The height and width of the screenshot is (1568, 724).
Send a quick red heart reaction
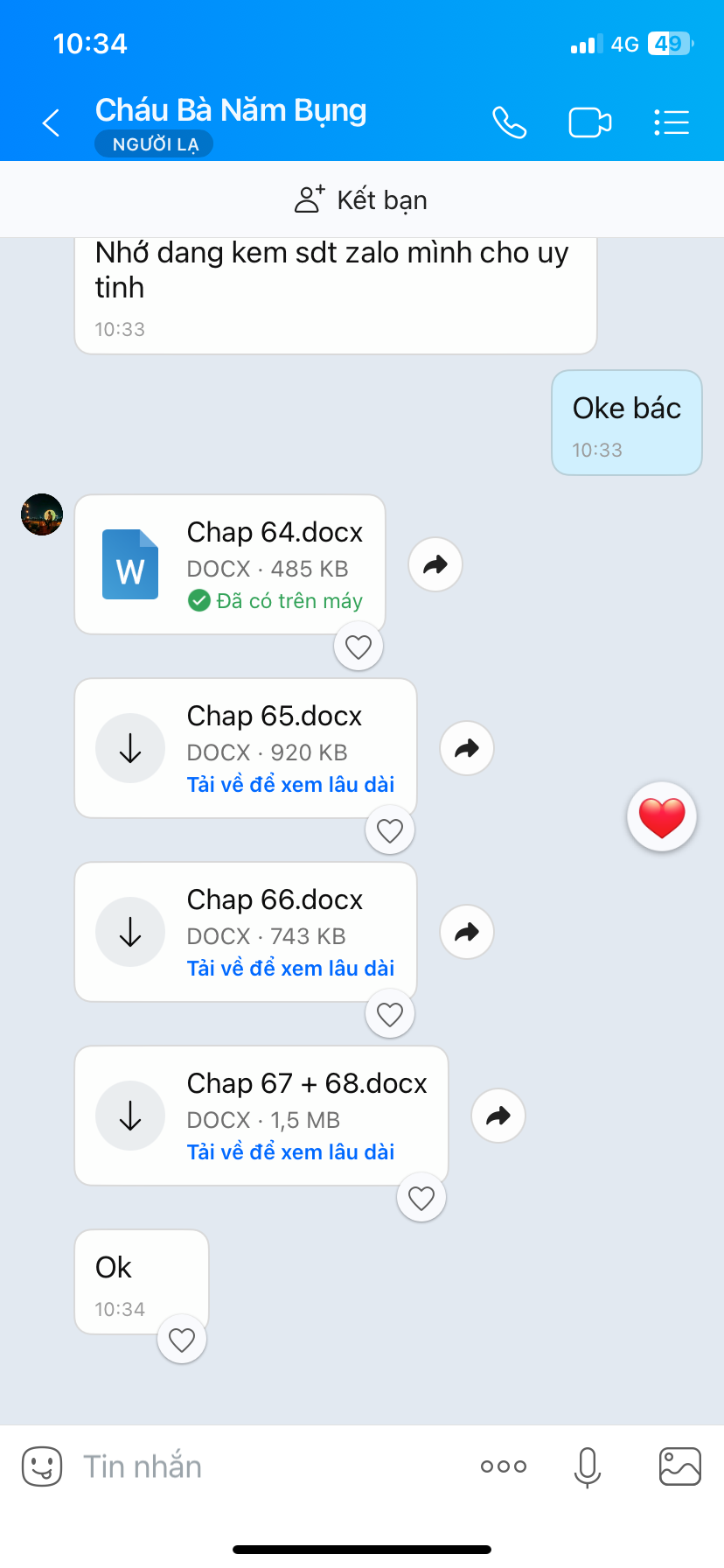click(662, 816)
